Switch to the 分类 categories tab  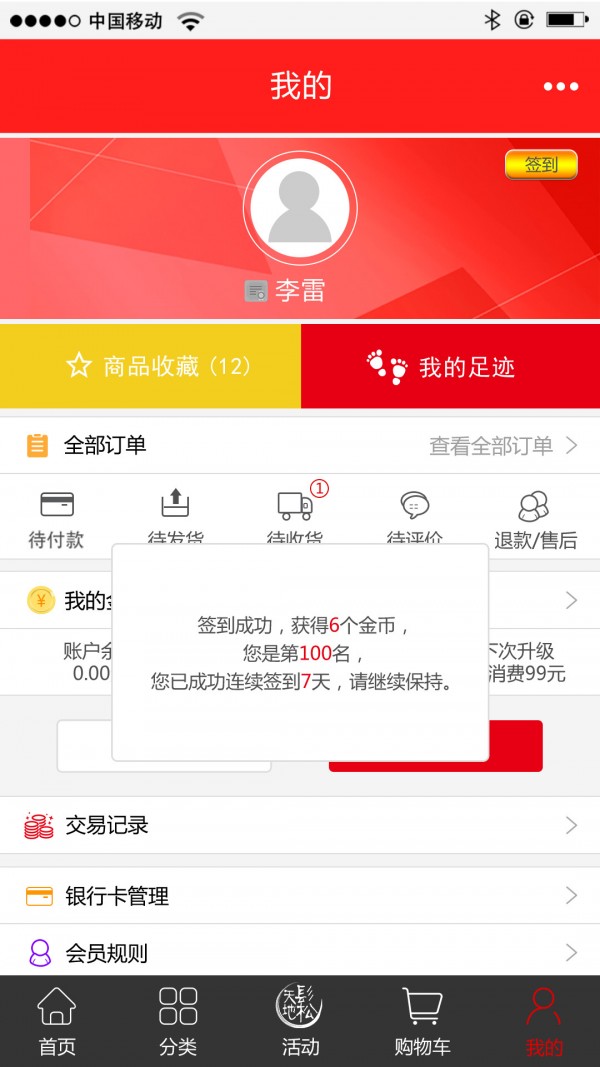click(x=178, y=1022)
